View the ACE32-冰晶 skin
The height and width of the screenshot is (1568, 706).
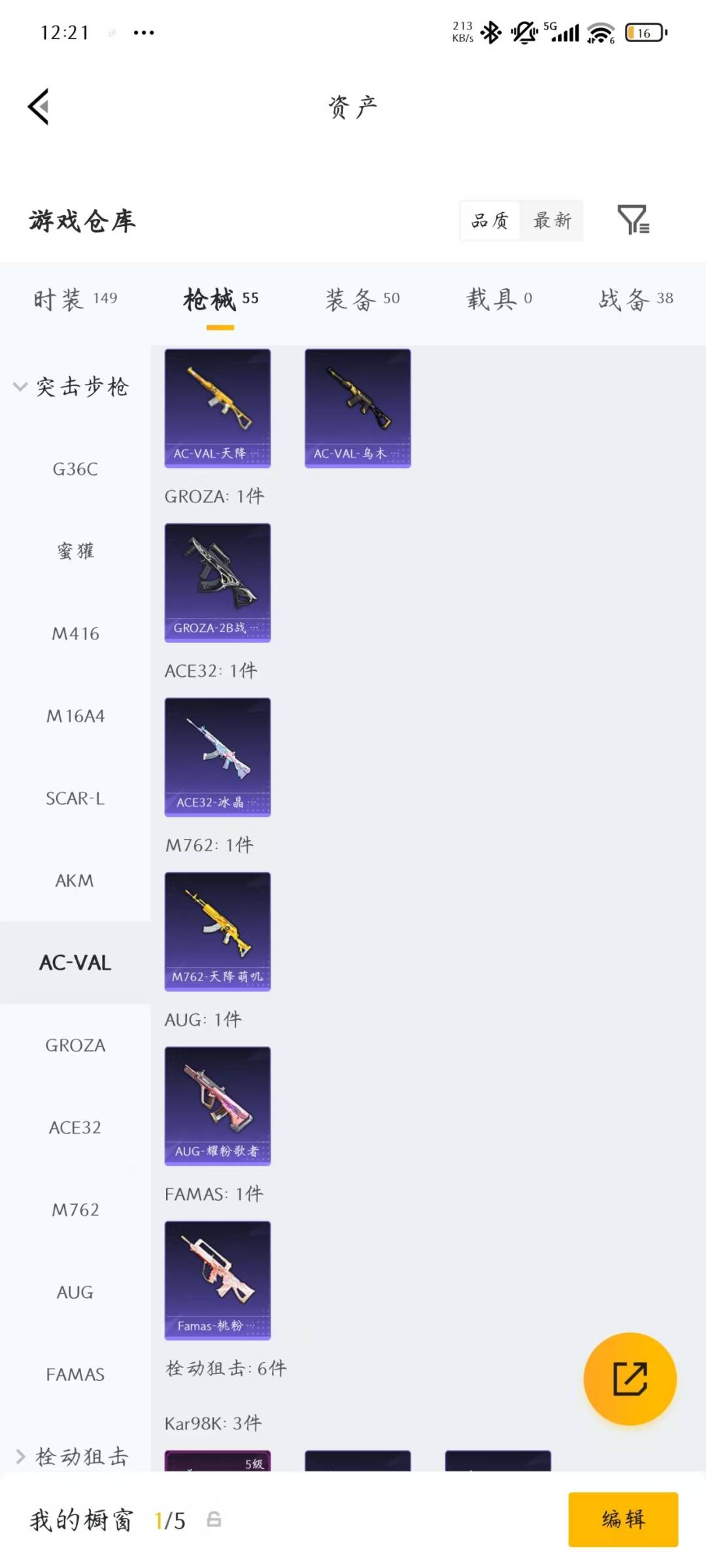coord(218,757)
